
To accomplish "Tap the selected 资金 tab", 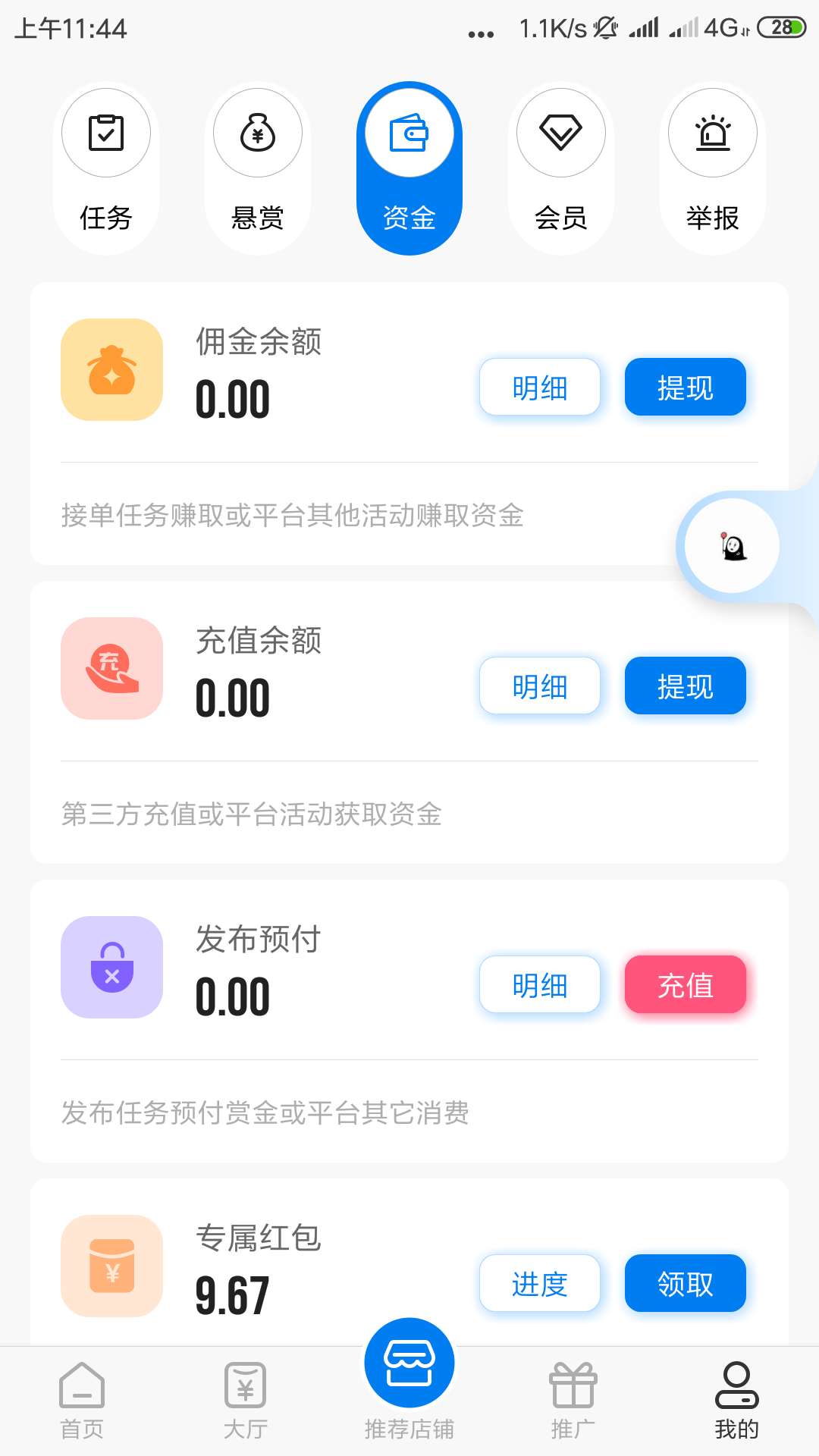I will 409,168.
